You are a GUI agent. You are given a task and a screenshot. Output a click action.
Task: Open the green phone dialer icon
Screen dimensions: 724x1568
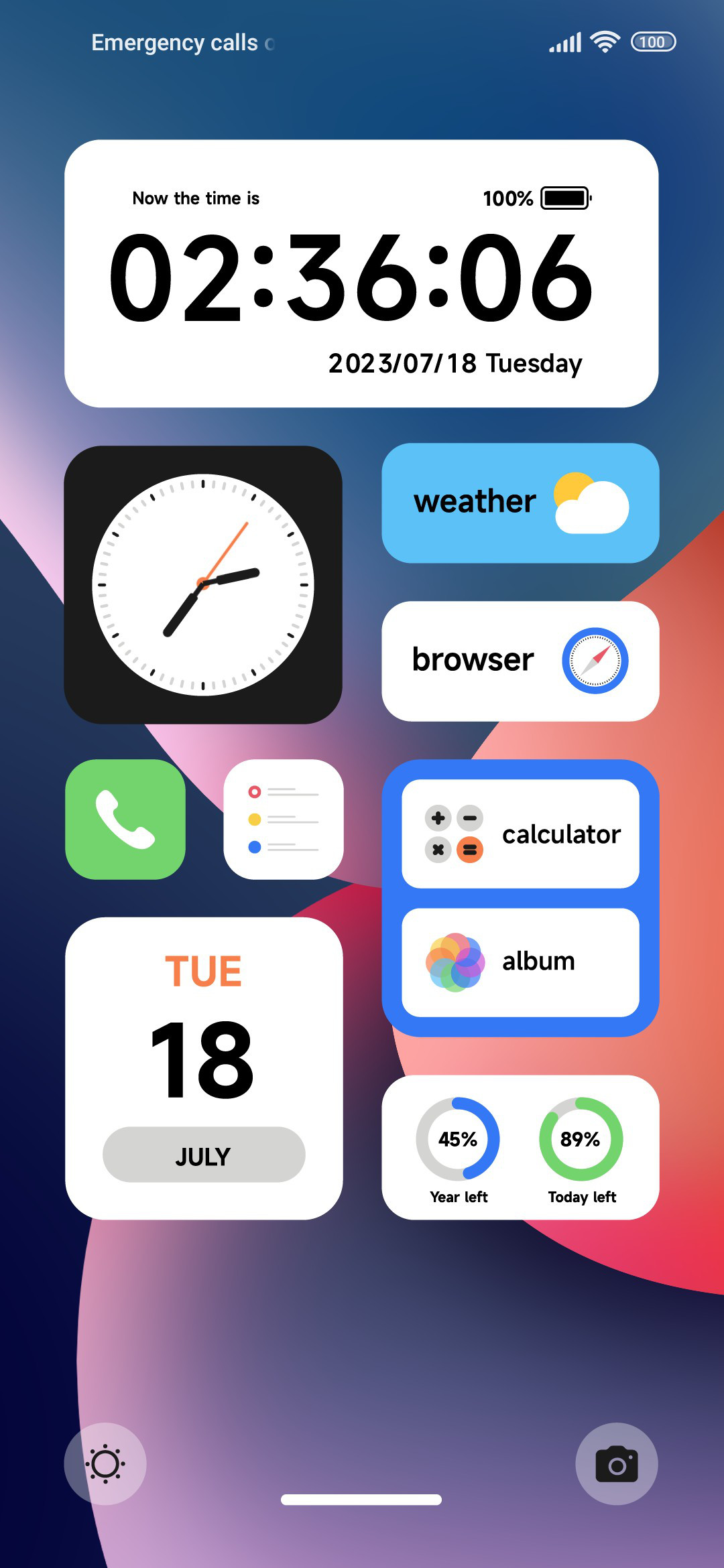point(125,819)
